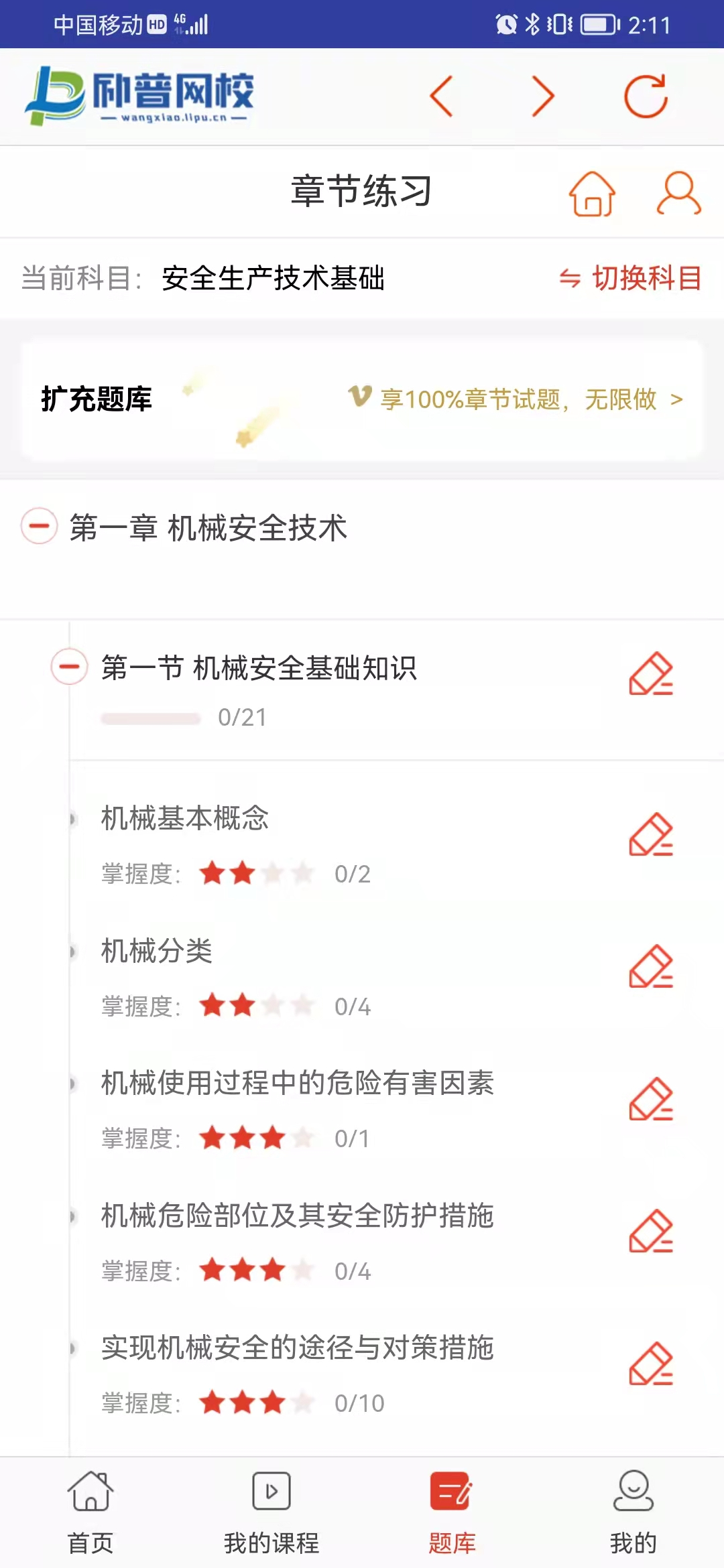This screenshot has width=724, height=1568.
Task: Go back to the previous page
Action: pos(442,96)
